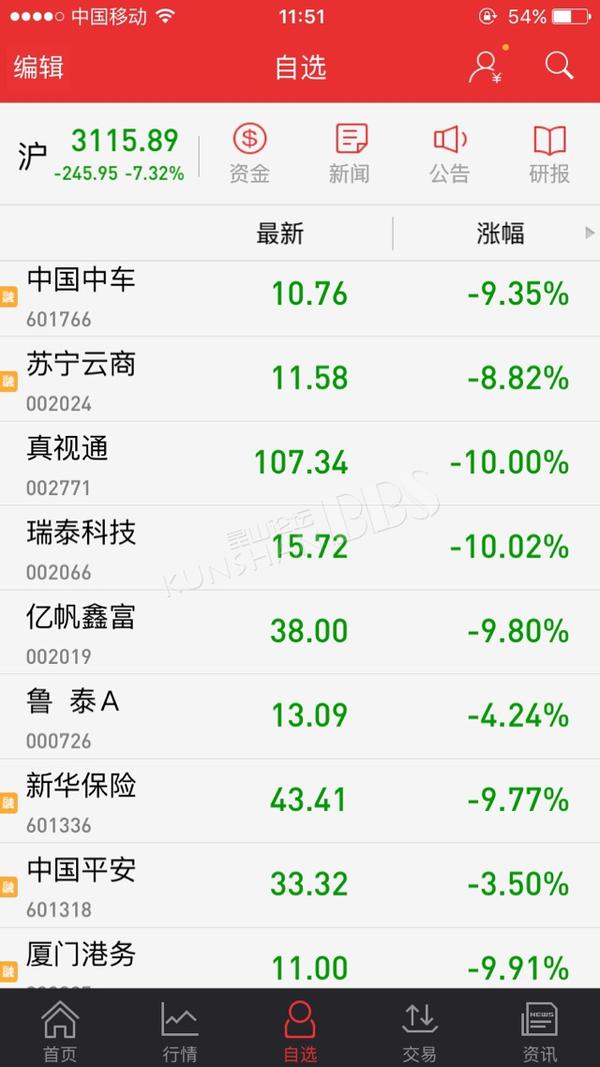
Task: Switch to the 交易 trade tab
Action: coord(419,1030)
